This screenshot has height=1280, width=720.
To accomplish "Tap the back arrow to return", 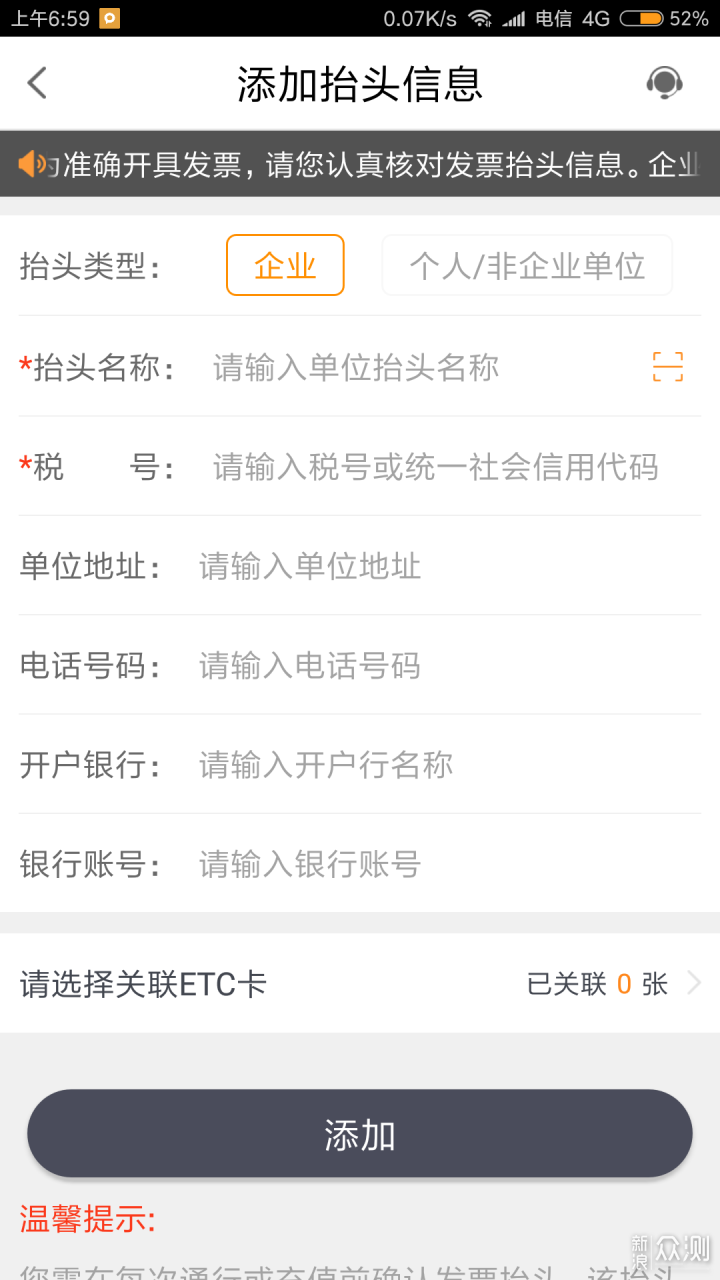I will (37, 83).
